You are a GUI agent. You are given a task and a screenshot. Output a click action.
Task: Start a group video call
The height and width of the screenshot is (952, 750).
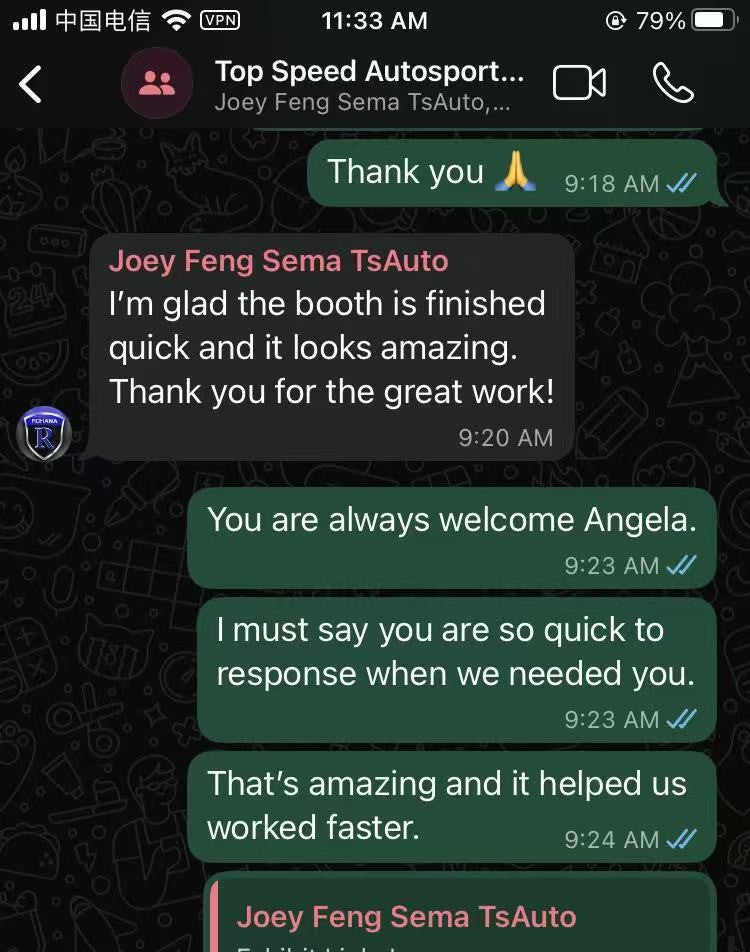pos(579,84)
